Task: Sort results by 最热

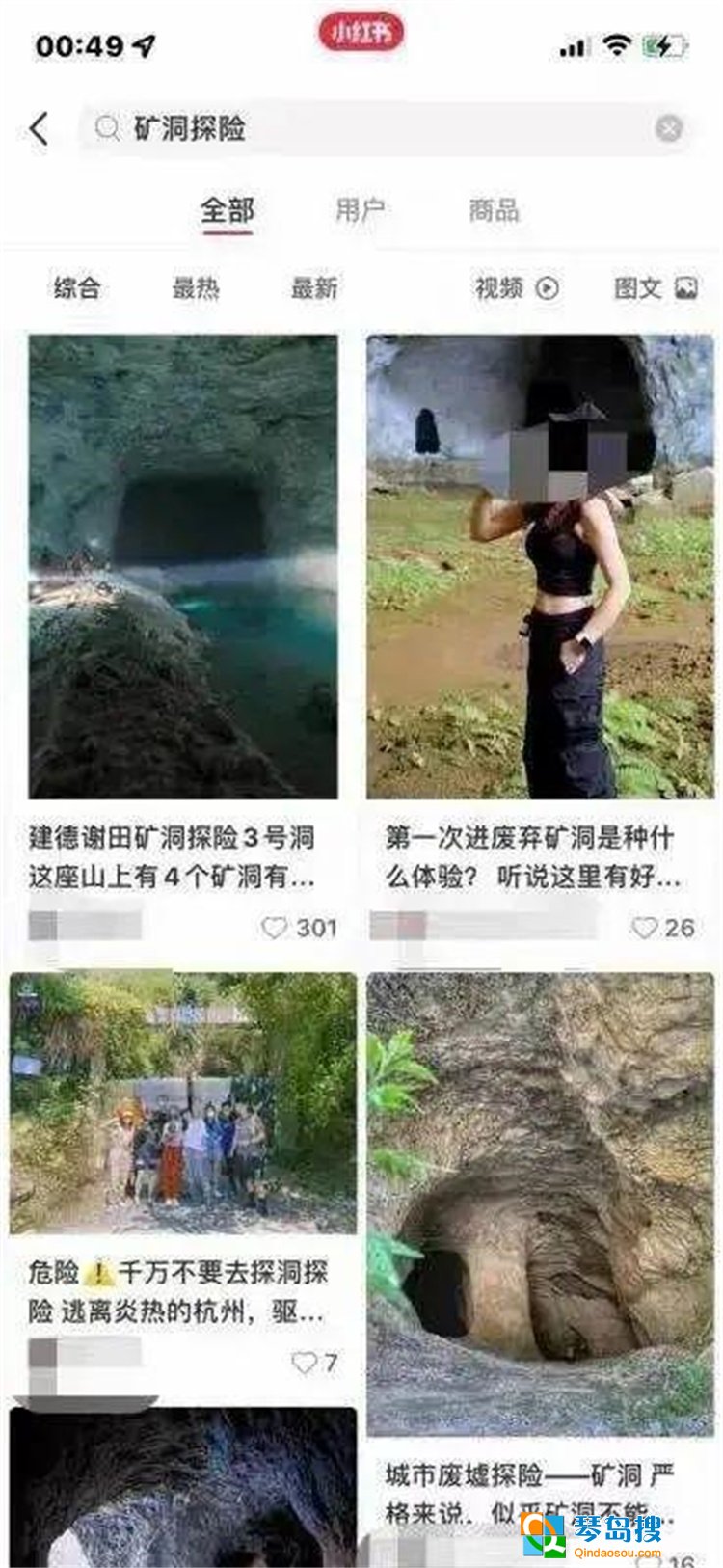Action: pos(196,288)
